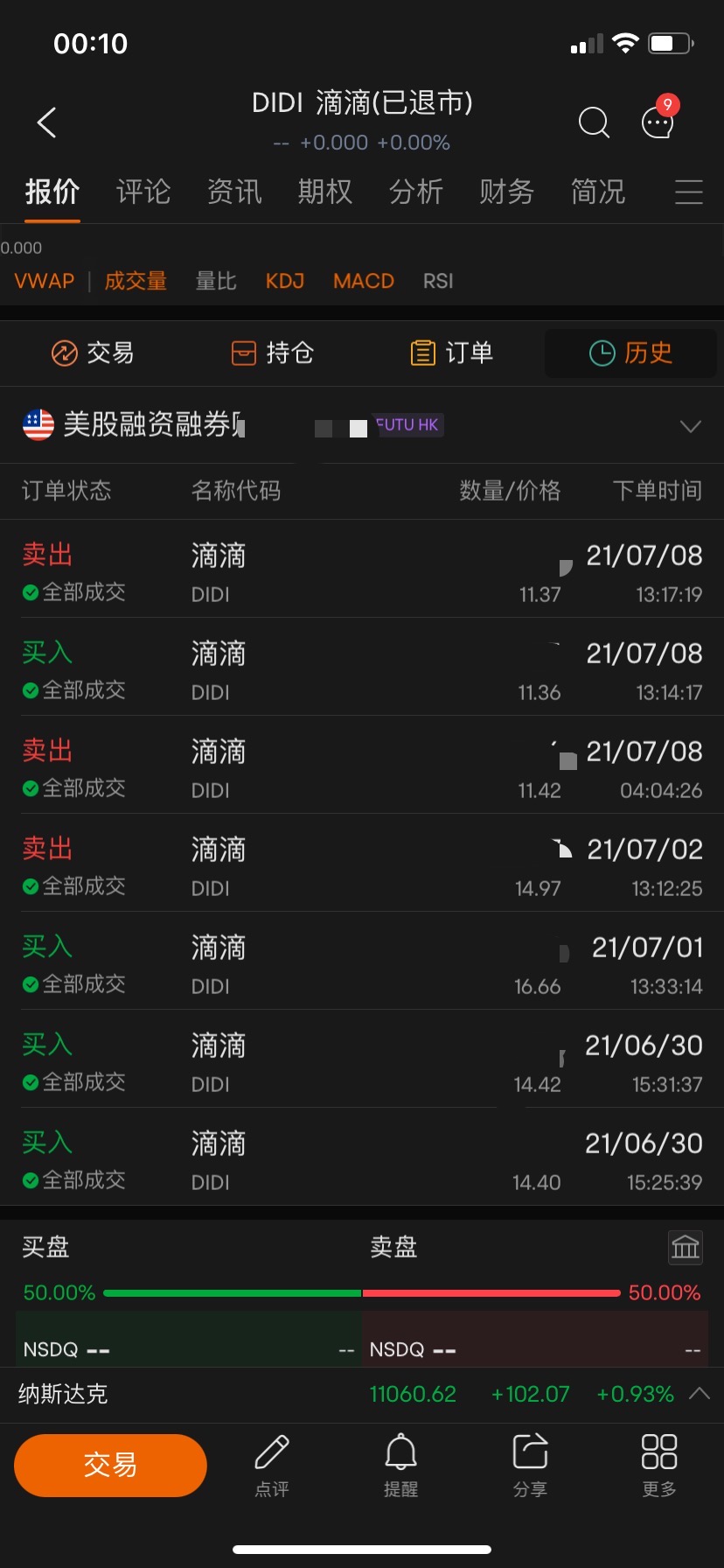Switch to the 订单 section
724x1568 pixels.
click(x=452, y=353)
